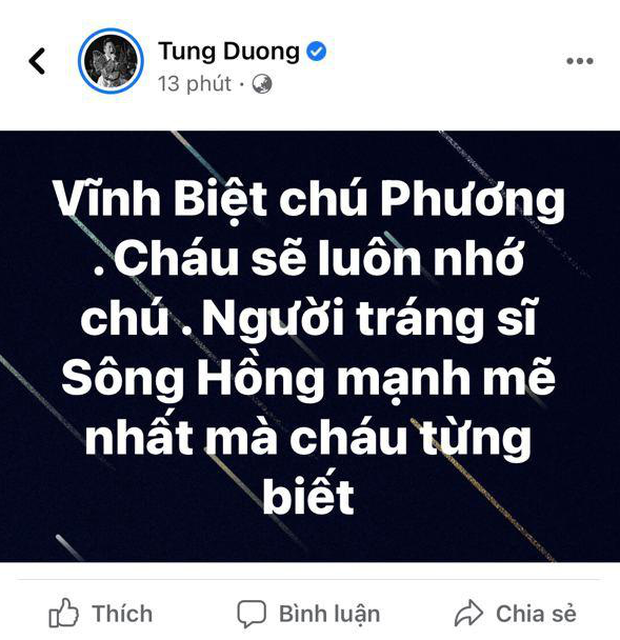This screenshot has width=620, height=640.
Task: Open Tung Duong's profile picture
Action: click(107, 62)
